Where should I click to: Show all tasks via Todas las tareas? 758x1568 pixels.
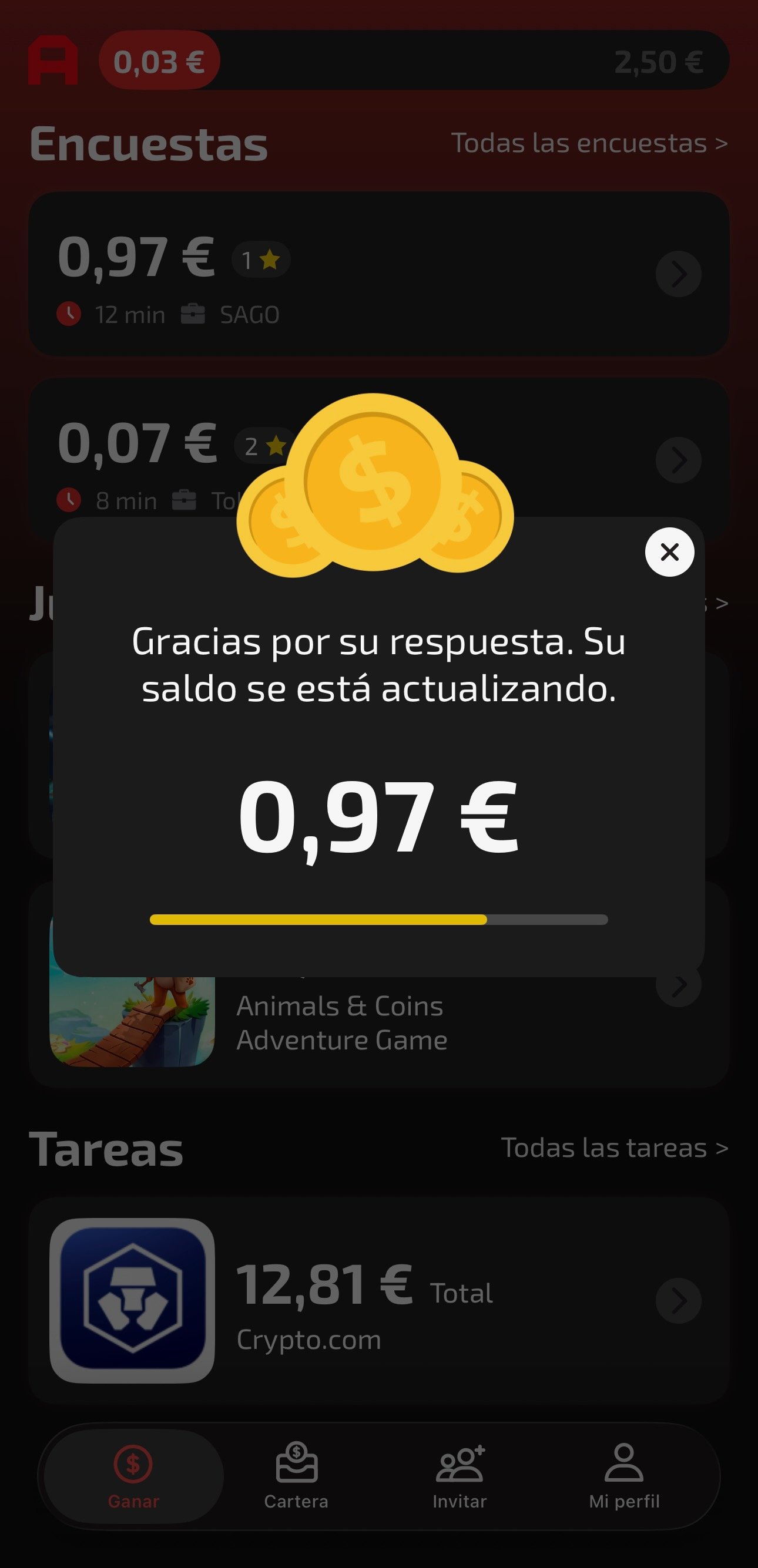[x=613, y=1148]
